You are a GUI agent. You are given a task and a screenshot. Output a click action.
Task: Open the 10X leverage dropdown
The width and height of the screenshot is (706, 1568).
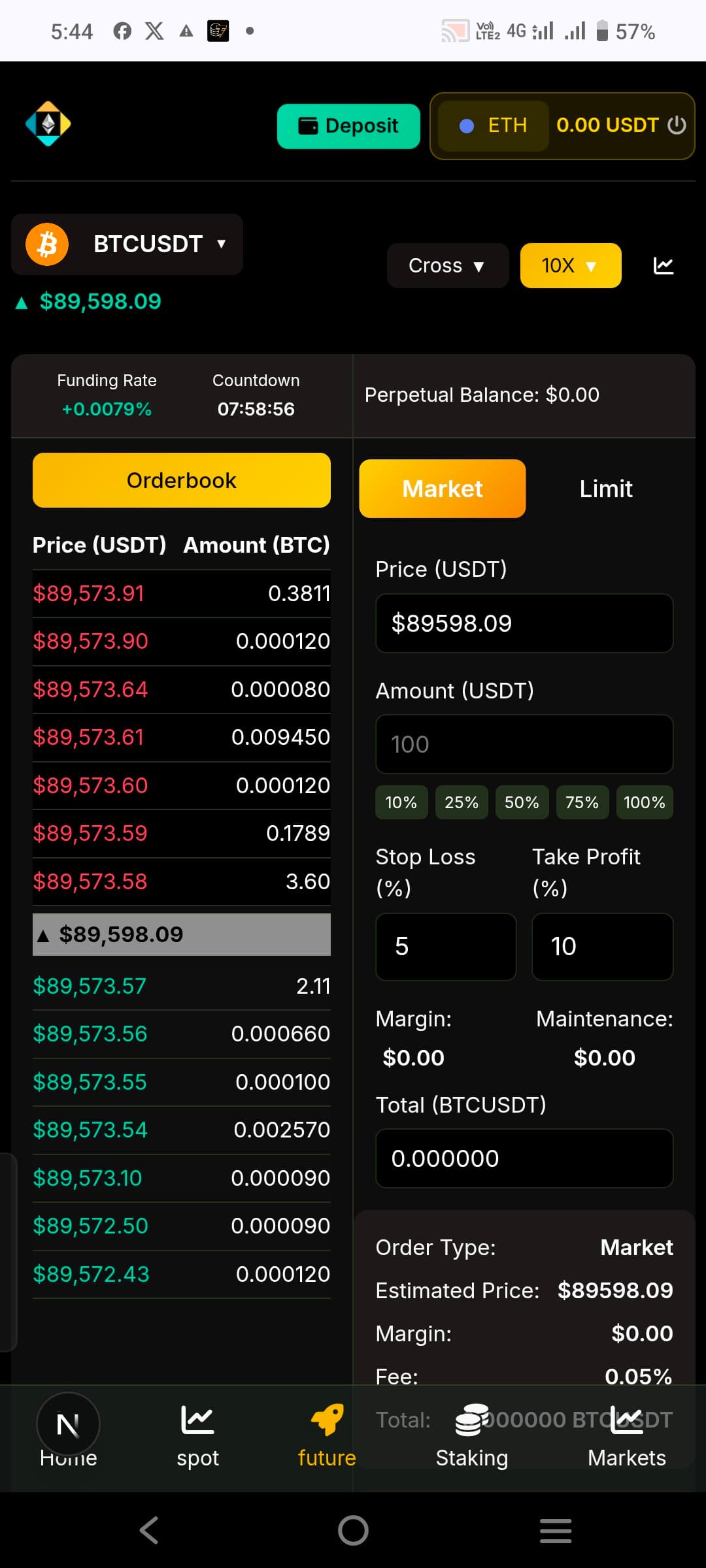click(570, 266)
